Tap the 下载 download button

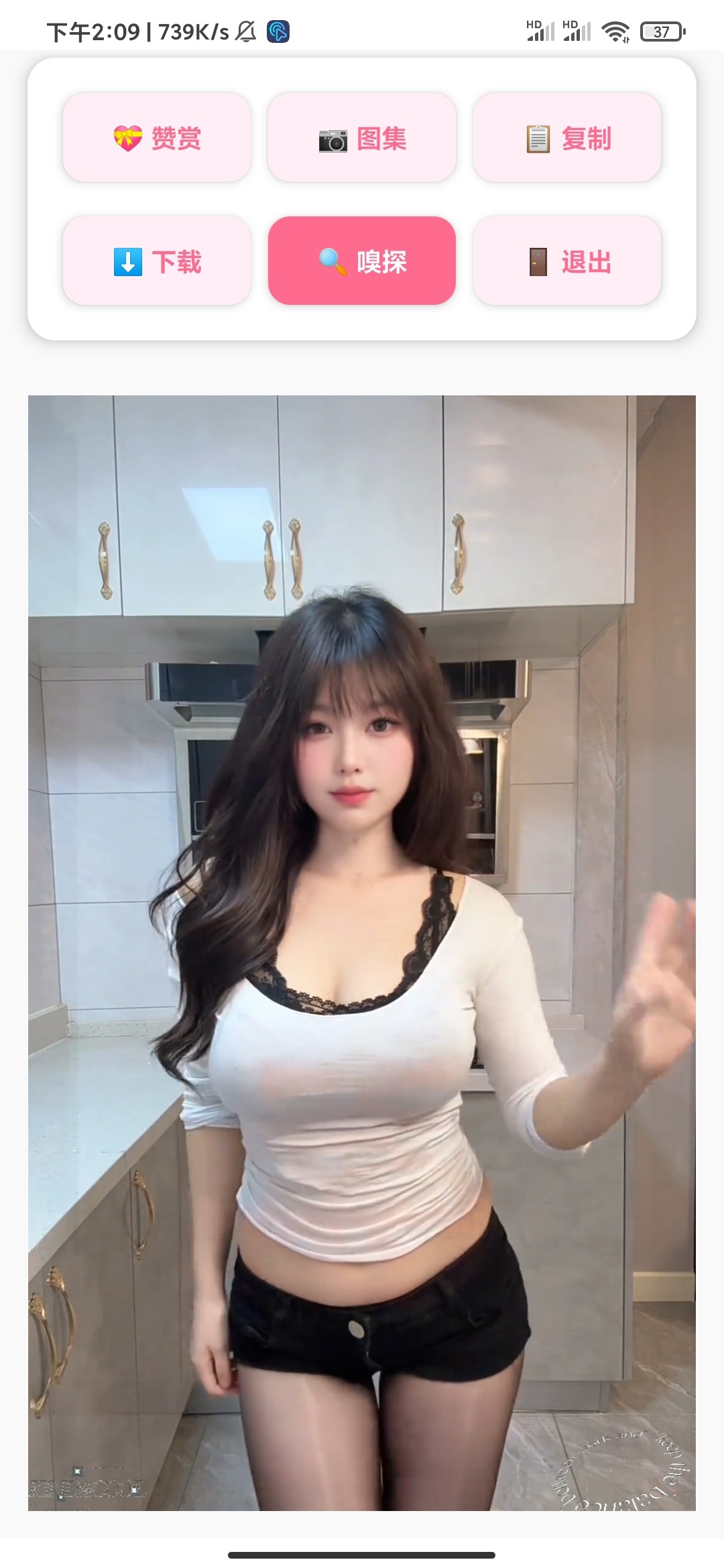157,261
